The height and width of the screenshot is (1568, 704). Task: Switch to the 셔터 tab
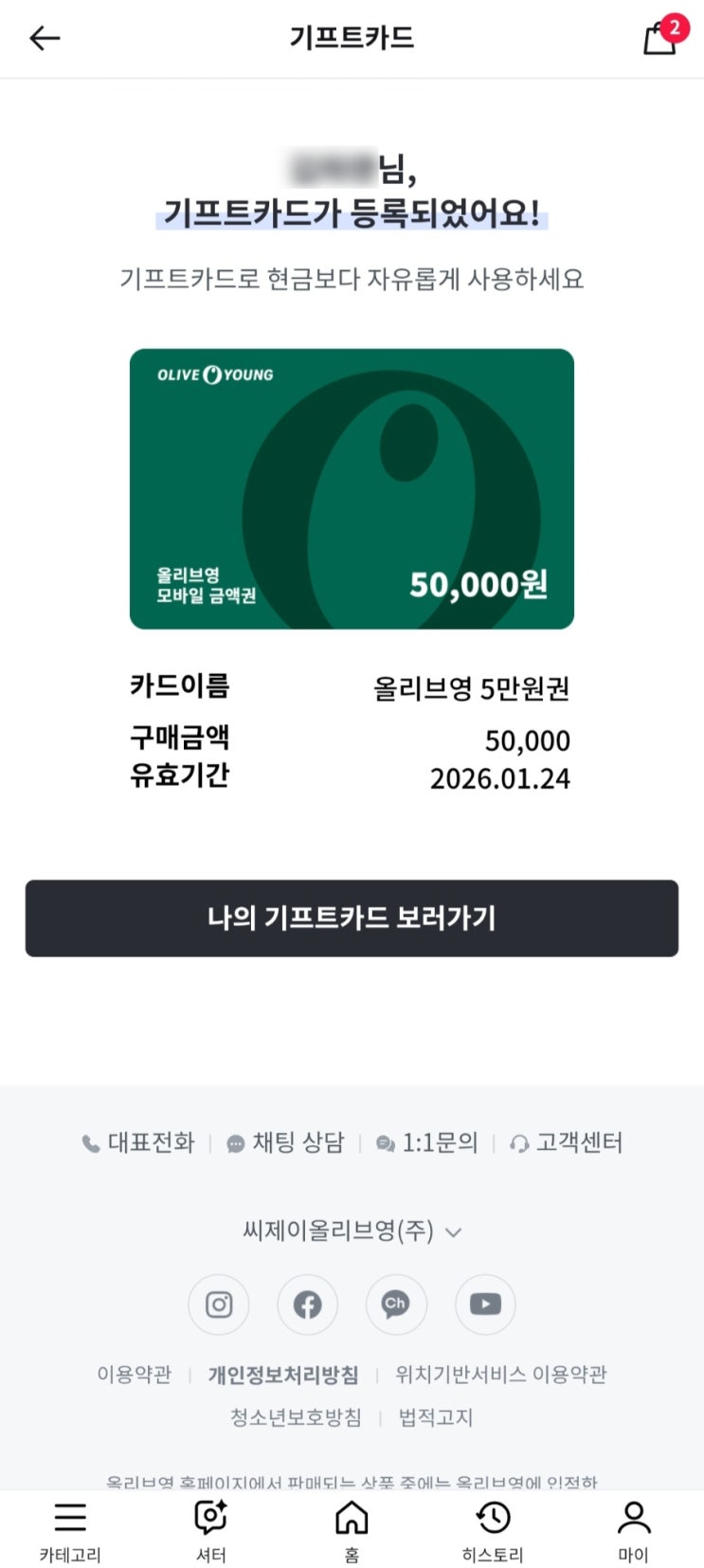click(x=210, y=1530)
